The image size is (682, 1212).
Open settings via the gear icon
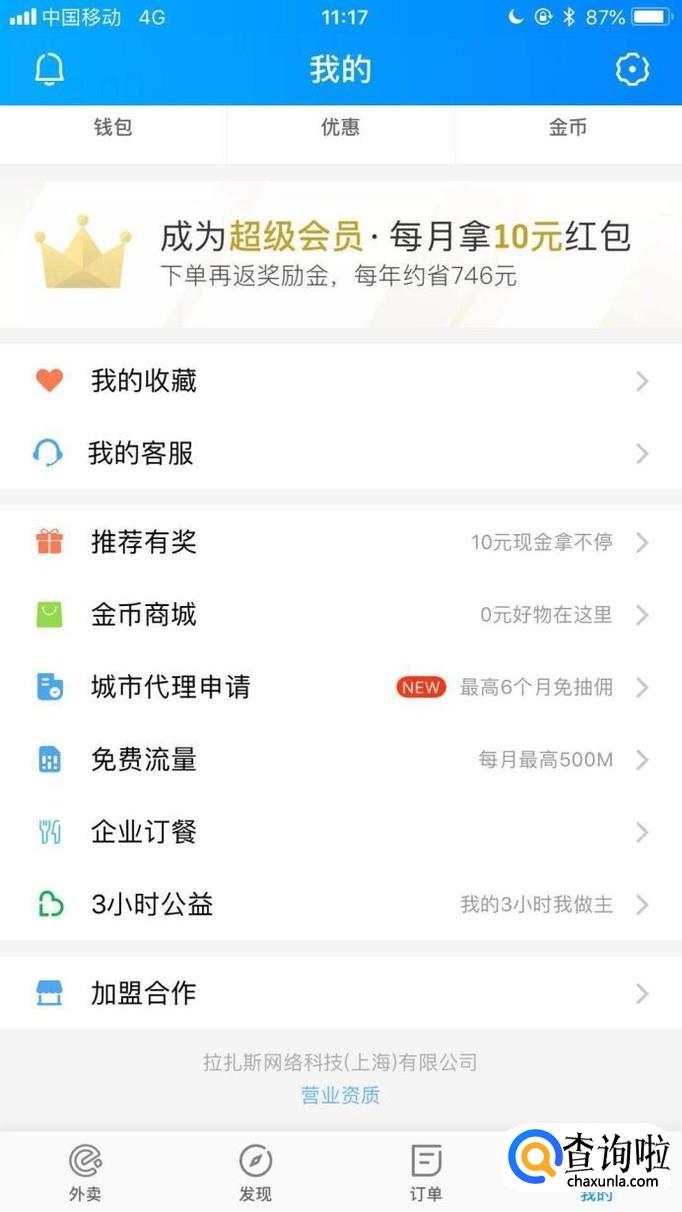click(632, 69)
